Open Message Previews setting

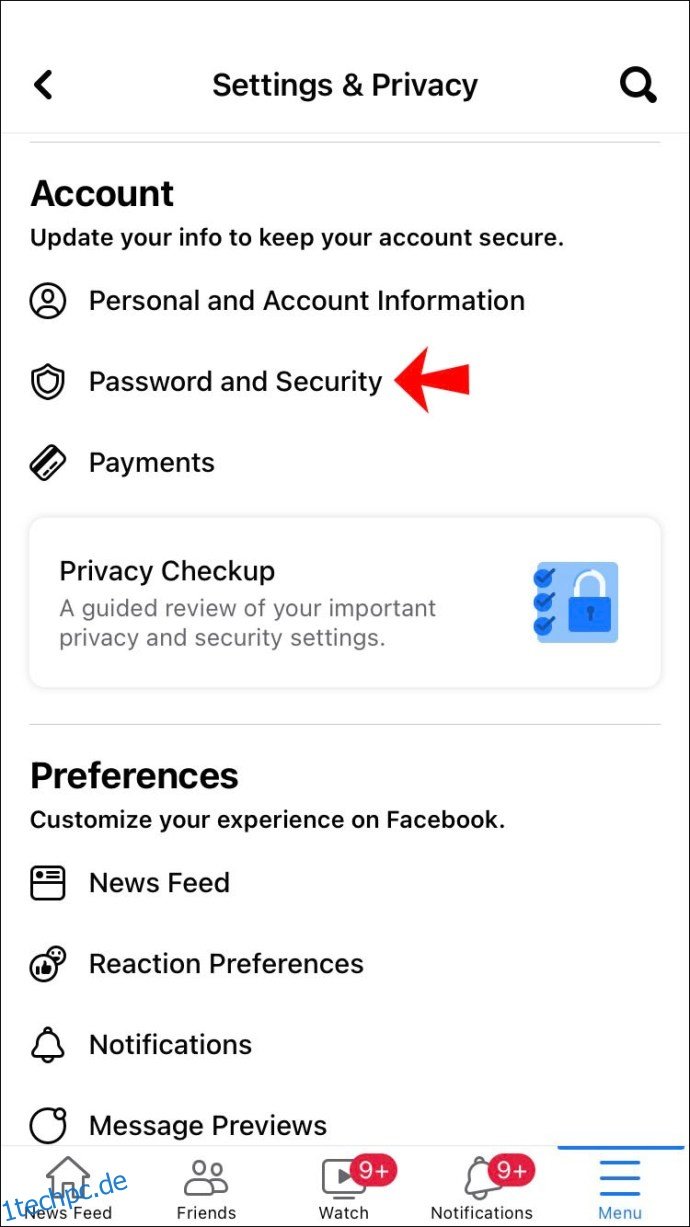click(345, 1125)
